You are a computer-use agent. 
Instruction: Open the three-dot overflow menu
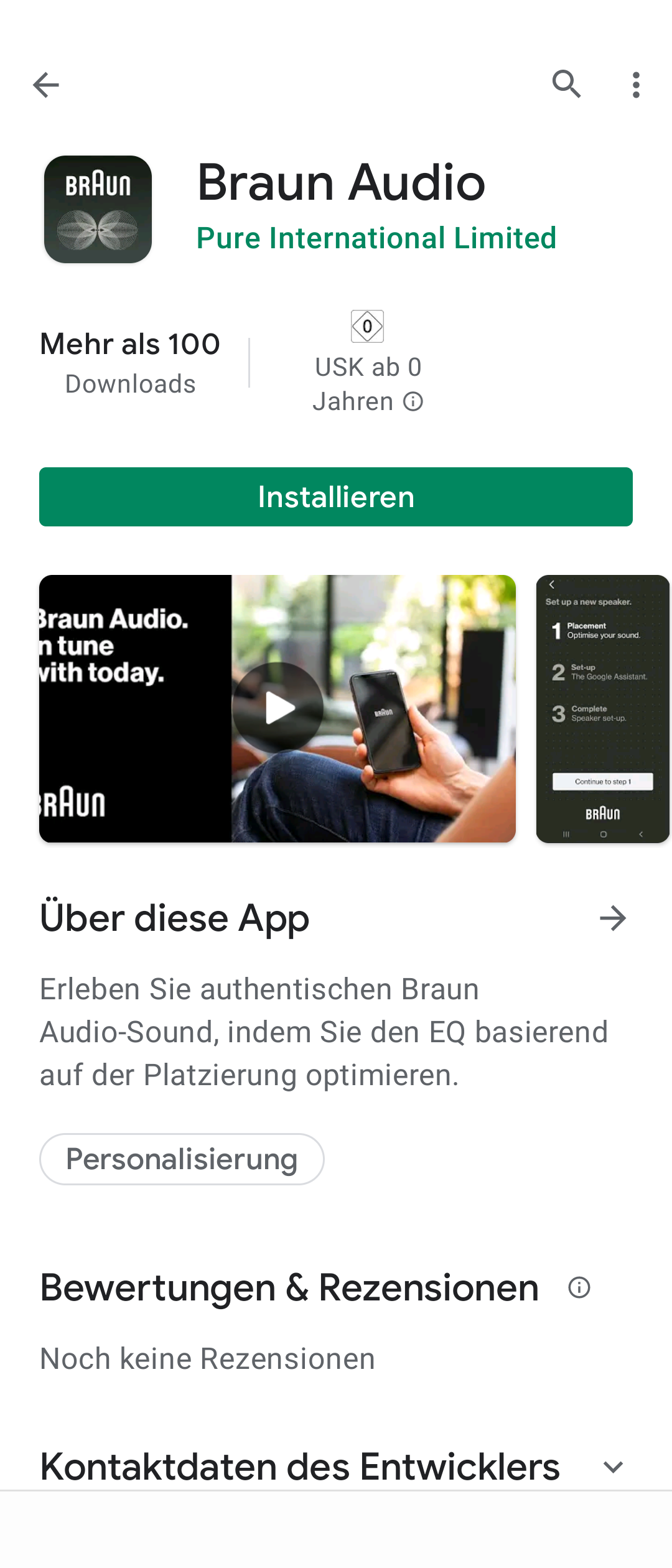click(636, 85)
